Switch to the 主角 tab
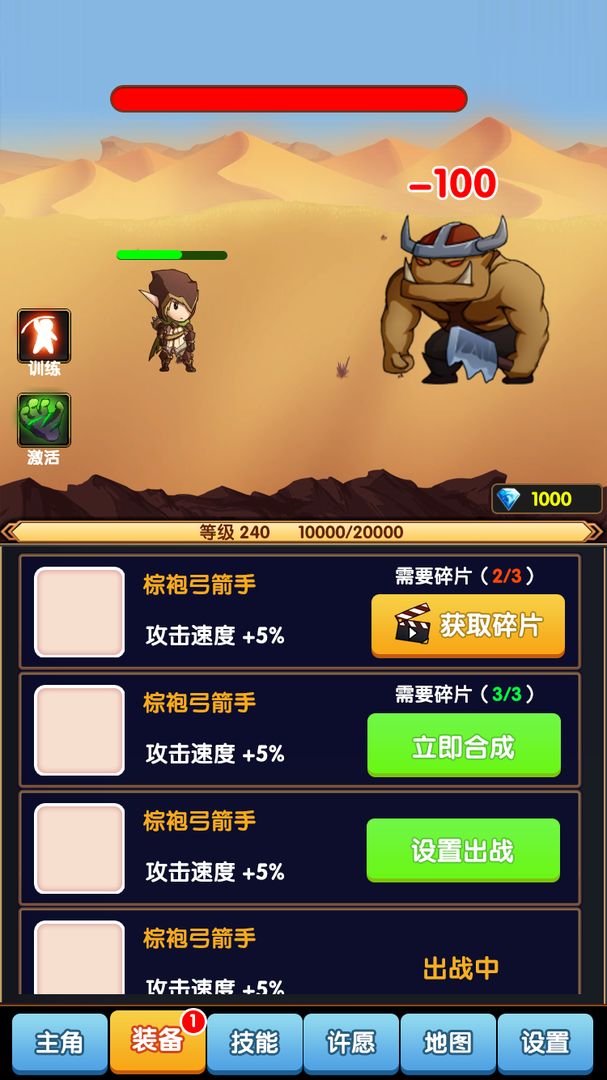 [x=58, y=1042]
